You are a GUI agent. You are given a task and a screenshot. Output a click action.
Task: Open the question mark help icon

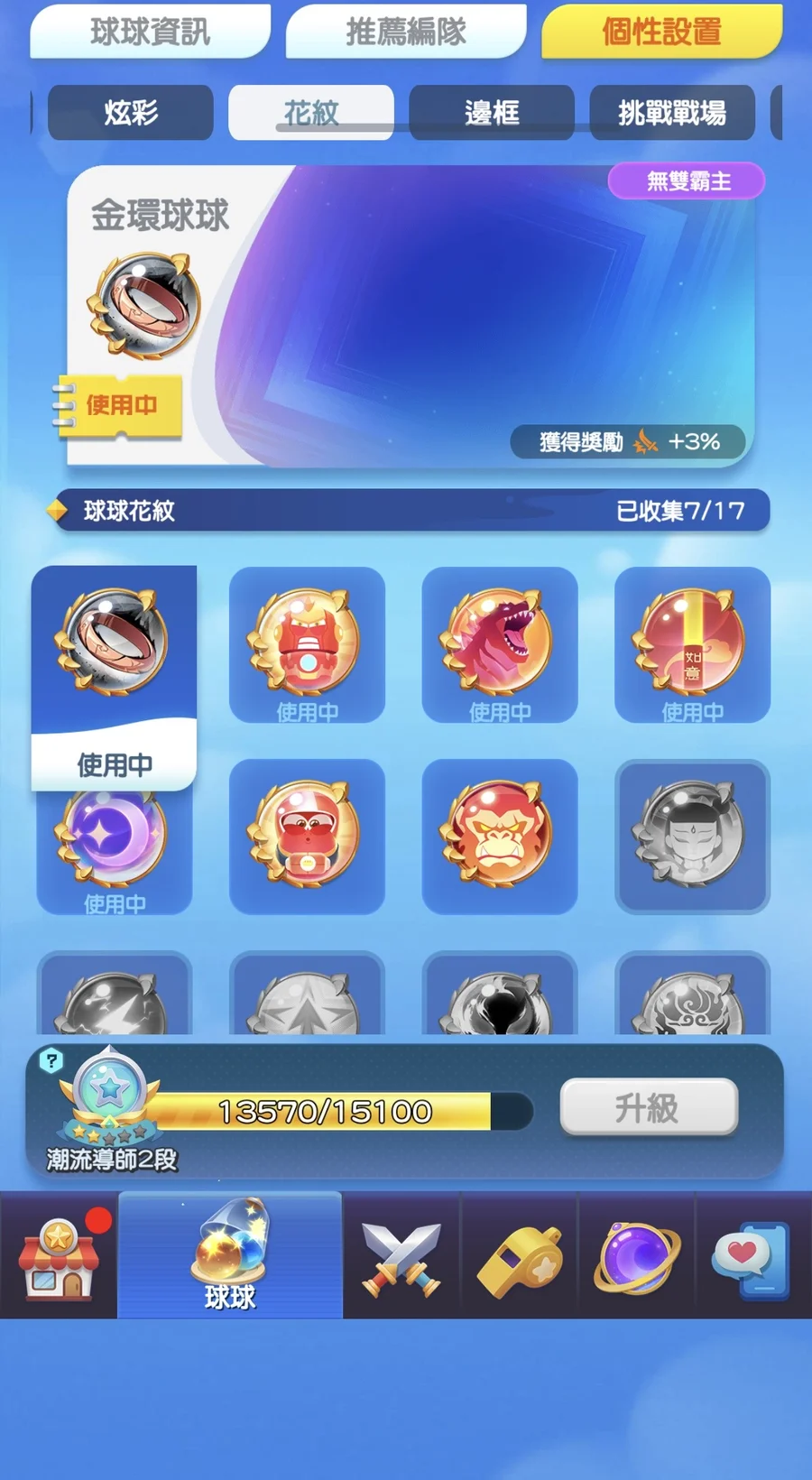tap(52, 1061)
